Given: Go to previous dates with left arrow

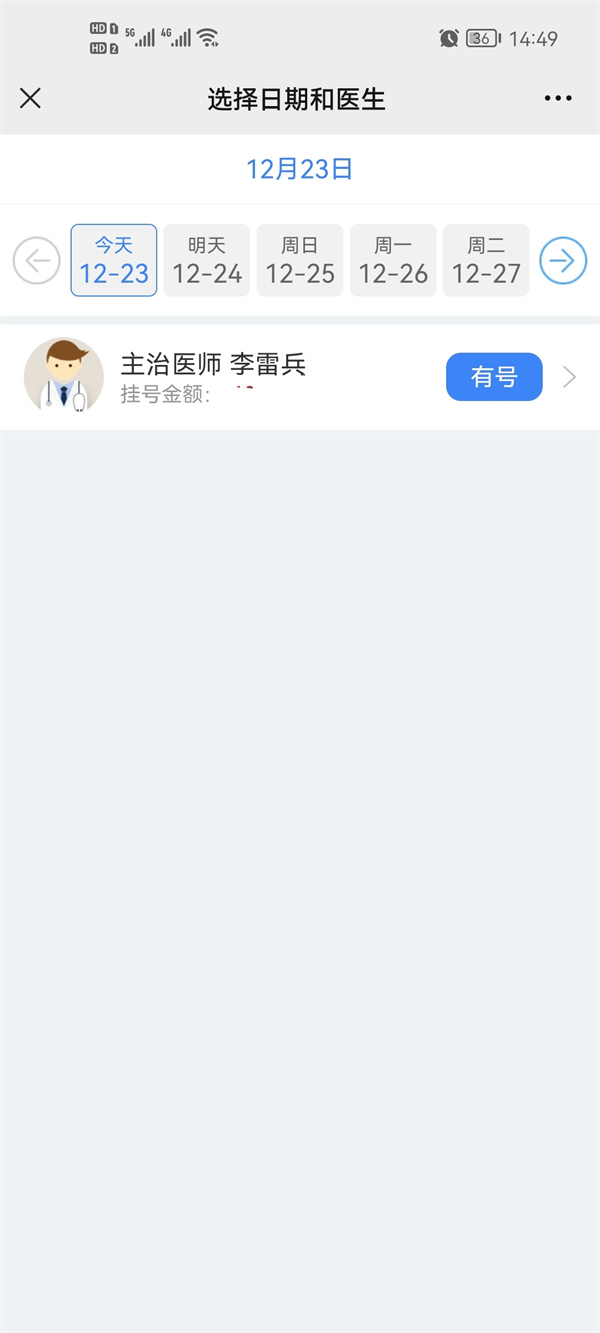Looking at the screenshot, I should (x=37, y=261).
